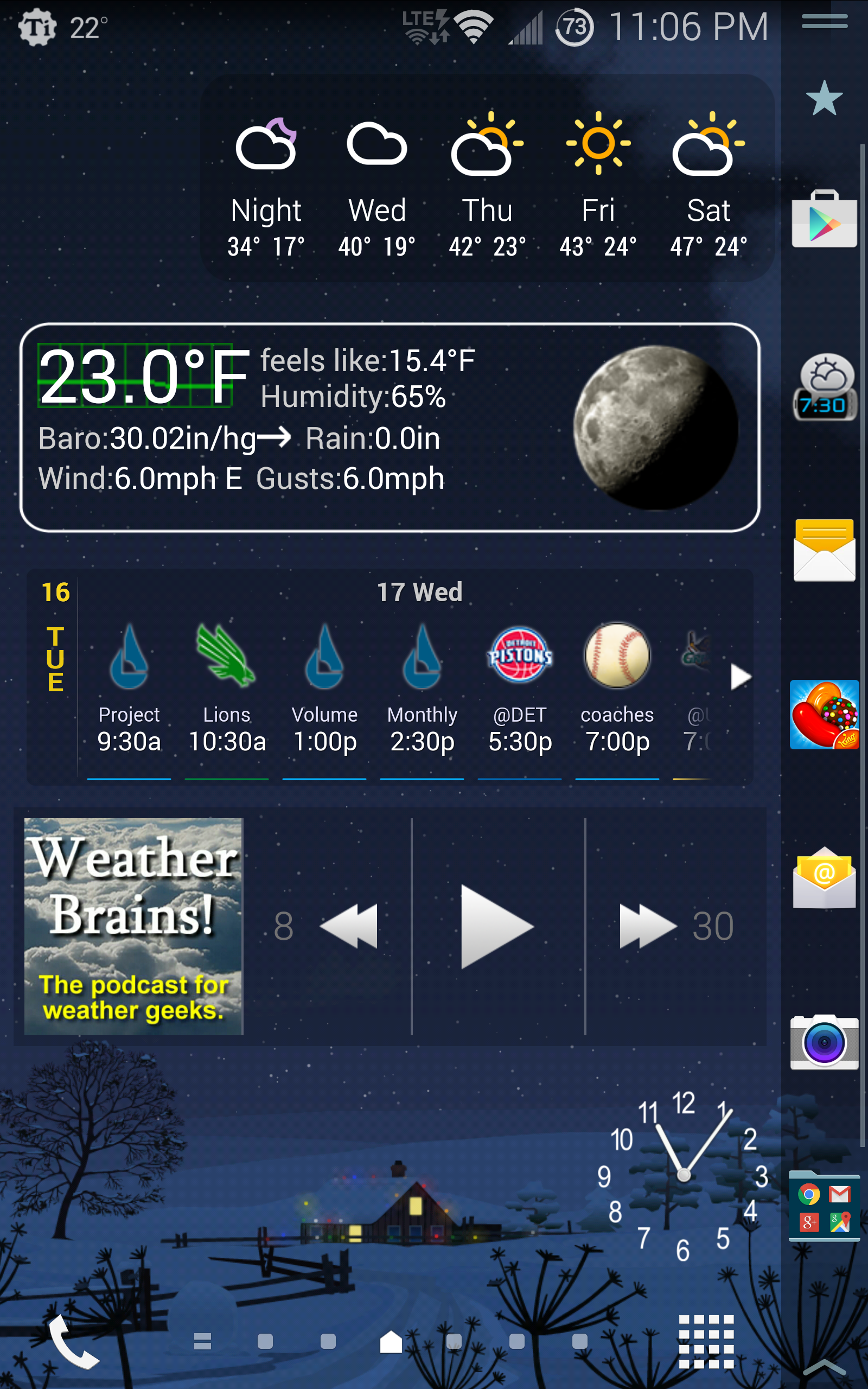Open the Email app
Screen dimensions: 868x1389
coord(824,878)
